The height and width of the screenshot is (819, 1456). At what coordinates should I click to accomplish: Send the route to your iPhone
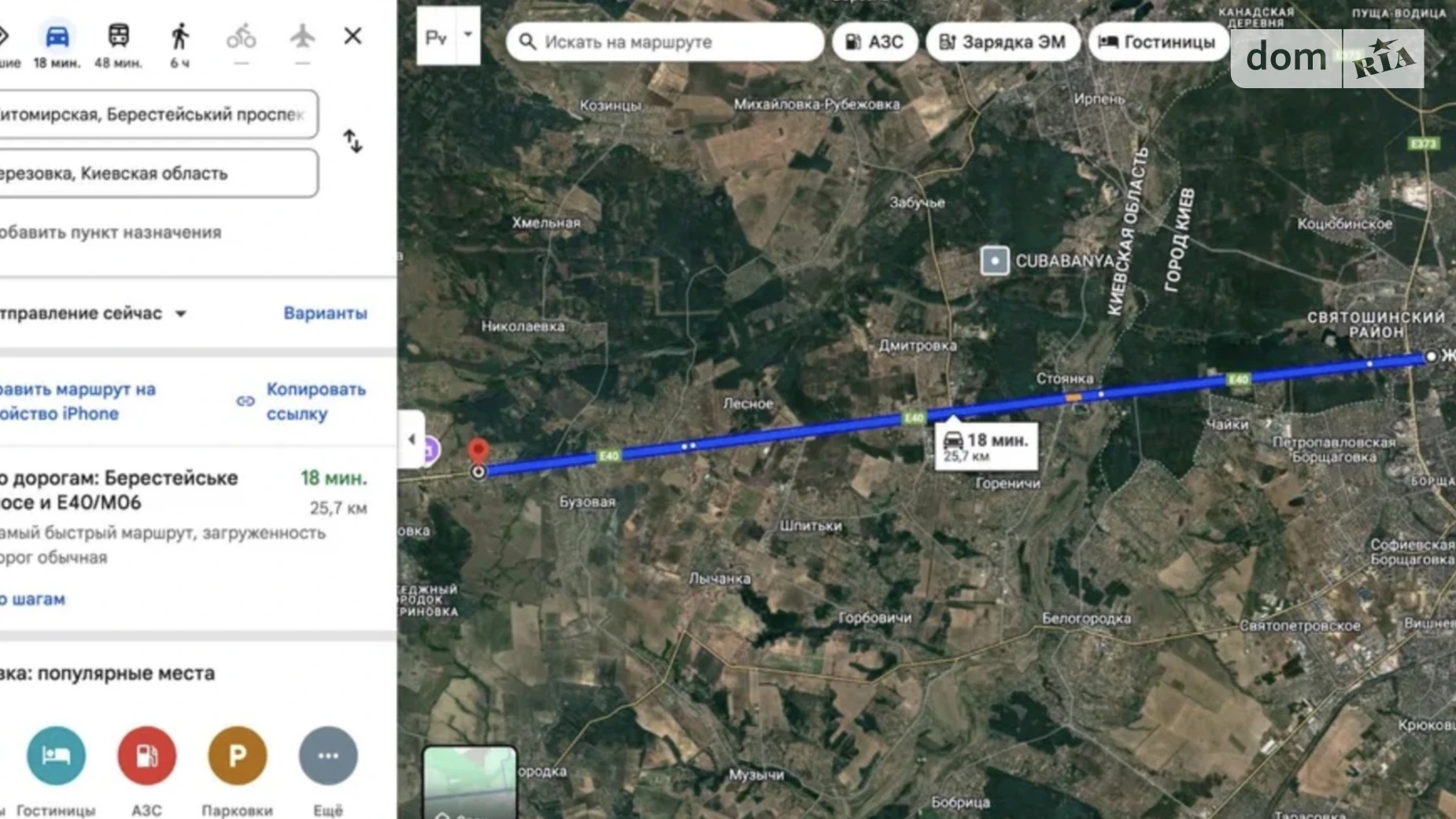click(x=77, y=402)
